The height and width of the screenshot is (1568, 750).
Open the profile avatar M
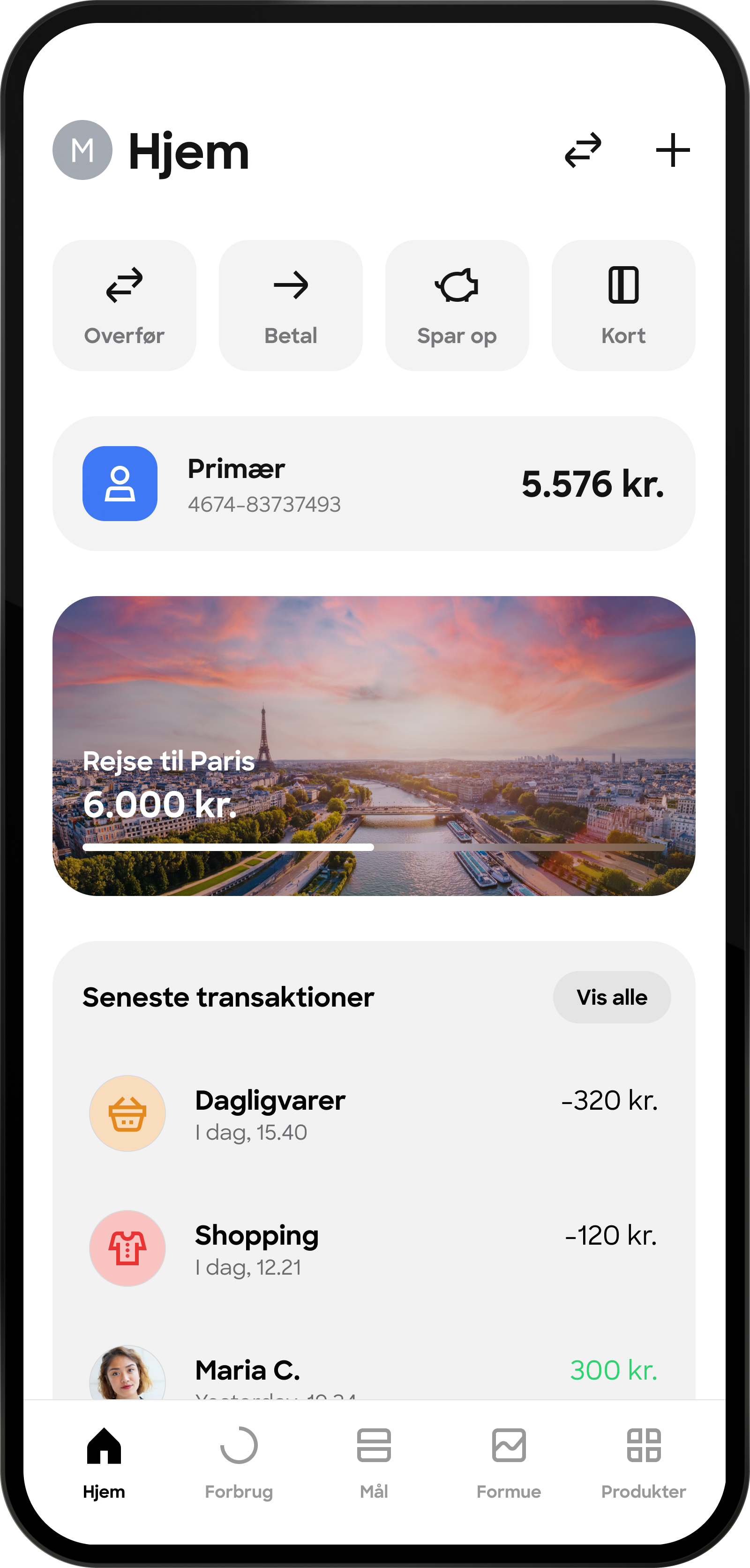[x=82, y=150]
